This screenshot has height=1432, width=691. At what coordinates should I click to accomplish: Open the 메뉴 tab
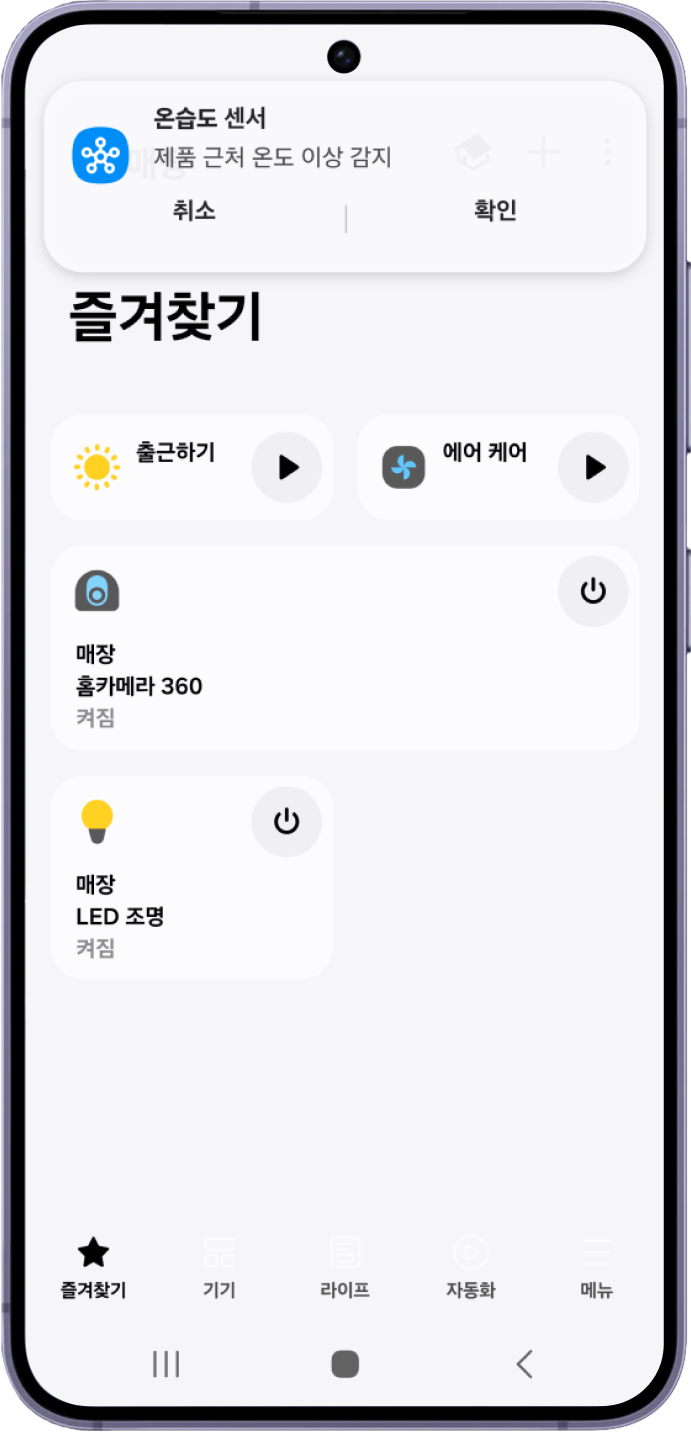coord(596,1267)
